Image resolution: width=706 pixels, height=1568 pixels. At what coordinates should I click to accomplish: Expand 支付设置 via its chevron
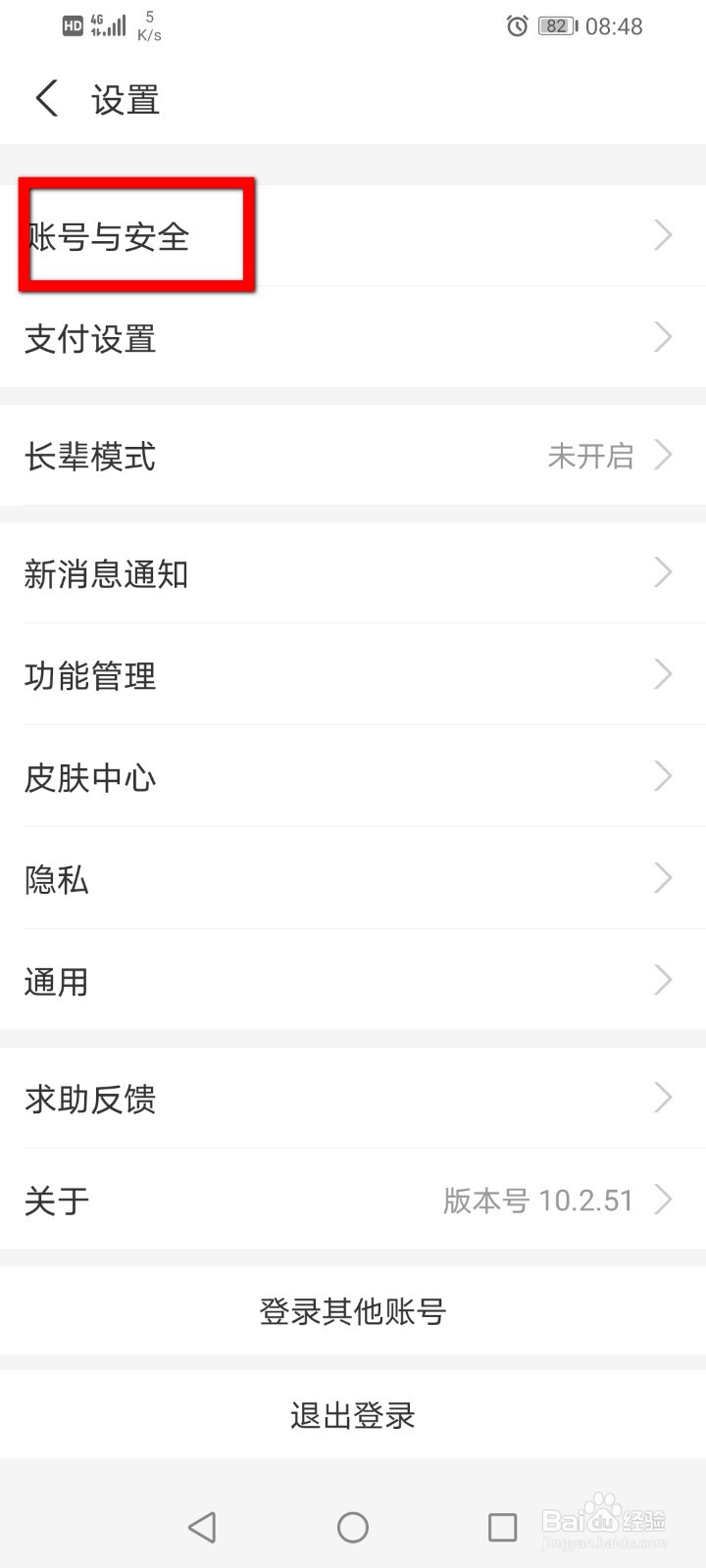coord(663,338)
